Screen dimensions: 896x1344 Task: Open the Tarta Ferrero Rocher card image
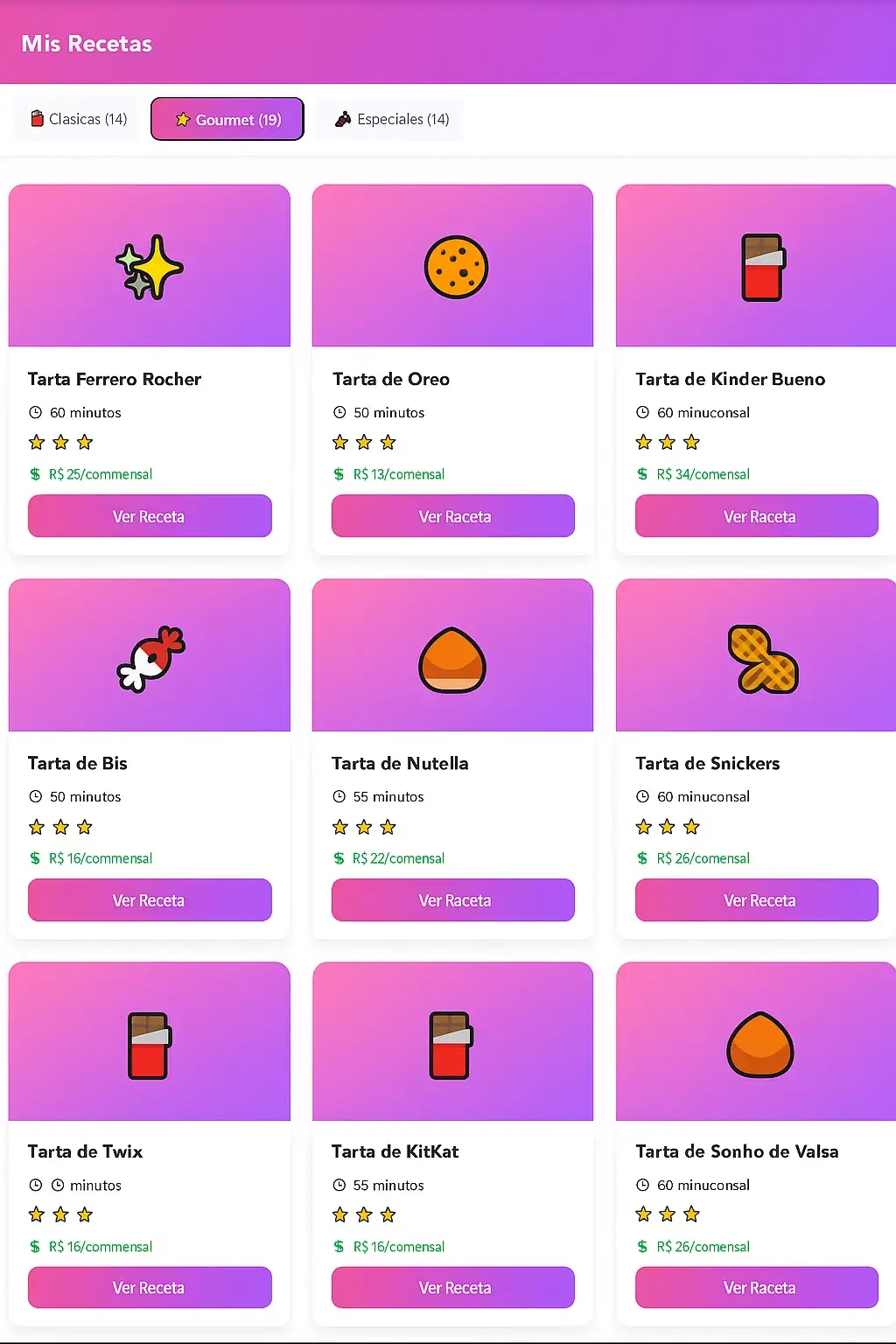[x=150, y=266]
